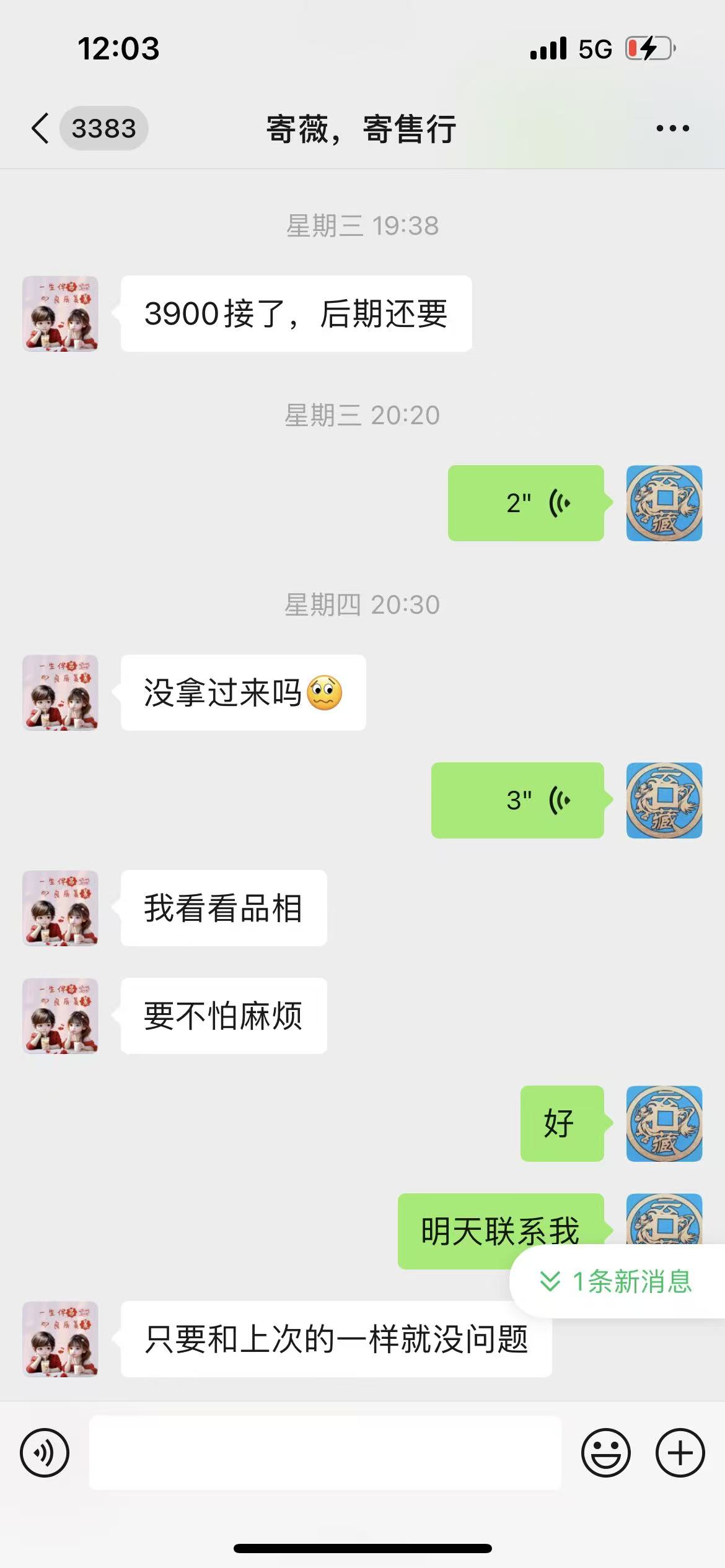Image resolution: width=725 pixels, height=1568 pixels.
Task: Go back to the chat list
Action: (41, 129)
